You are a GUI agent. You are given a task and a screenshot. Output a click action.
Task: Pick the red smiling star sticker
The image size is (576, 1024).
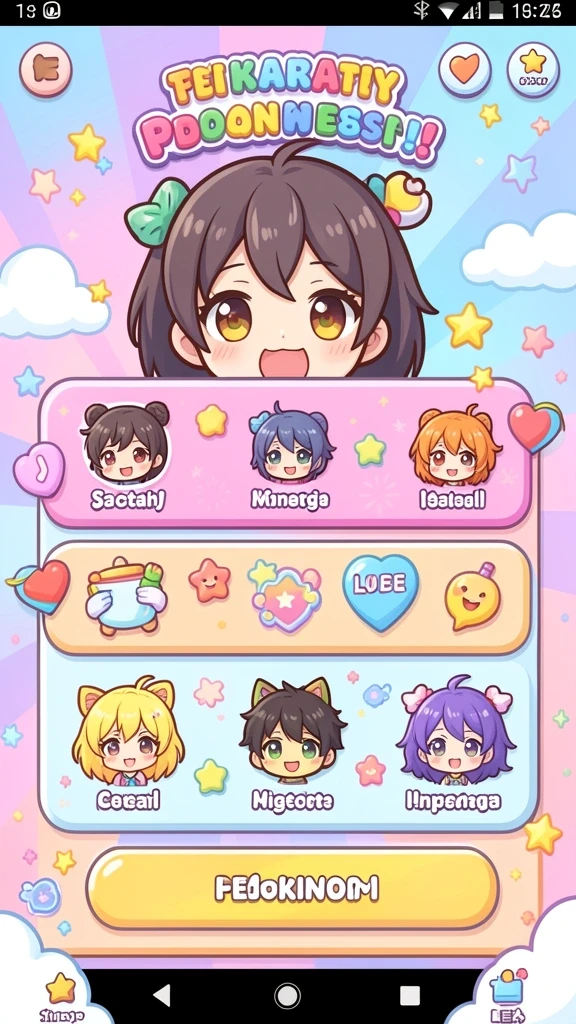[x=210, y=581]
